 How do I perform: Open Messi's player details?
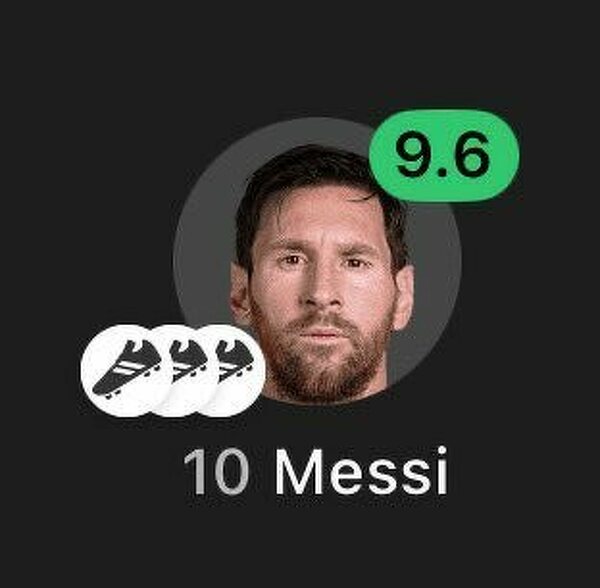318,270
